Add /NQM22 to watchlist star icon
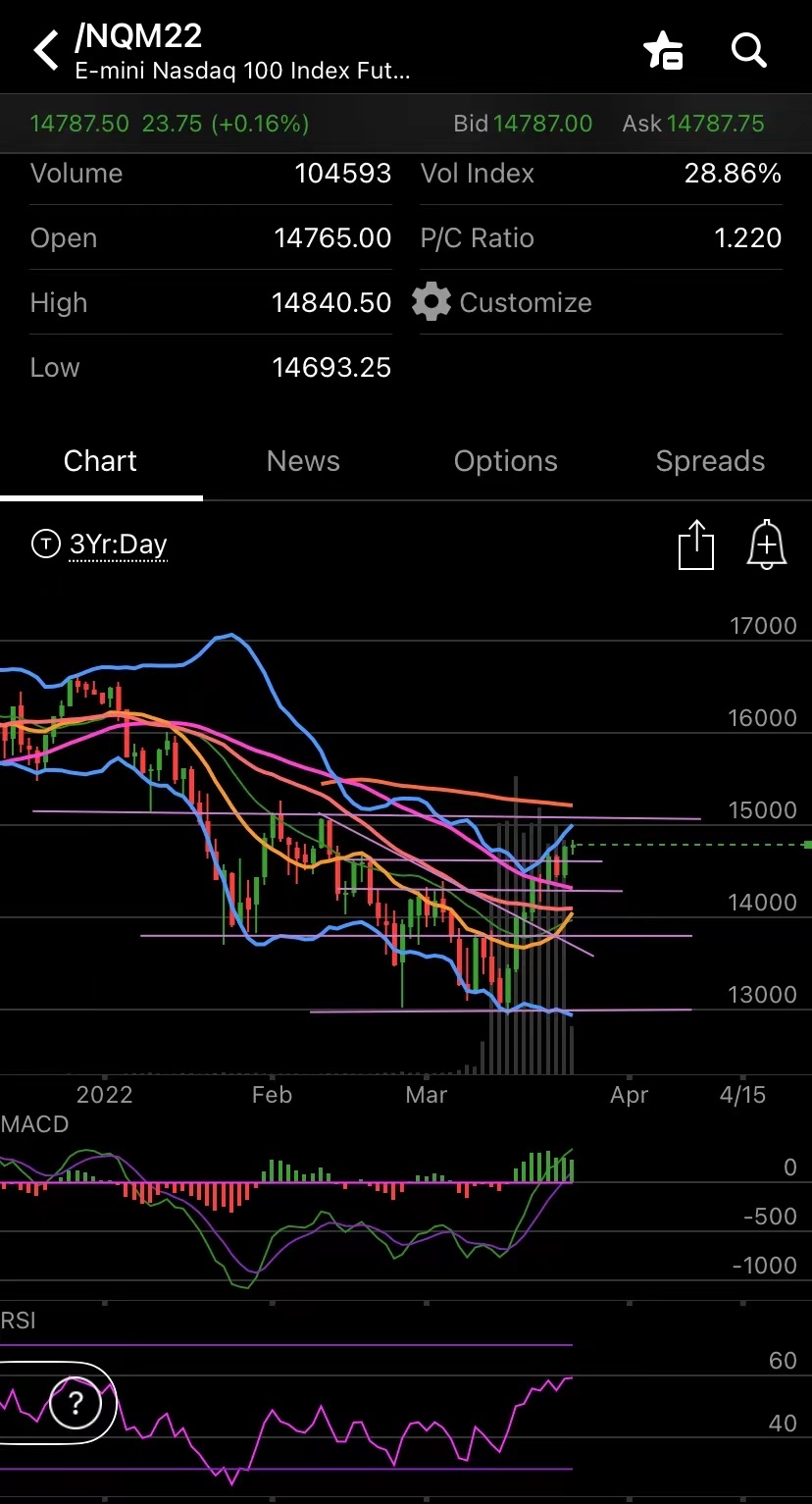812x1504 pixels. [x=663, y=50]
